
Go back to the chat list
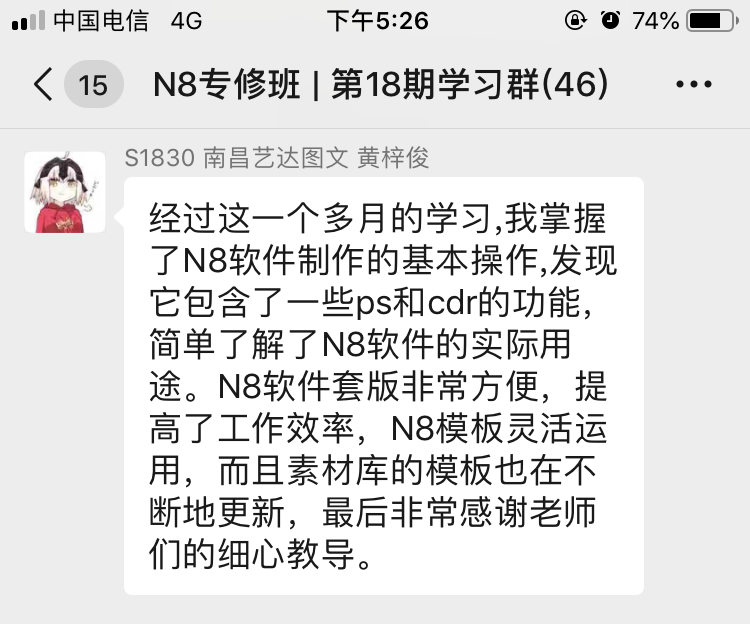(43, 85)
